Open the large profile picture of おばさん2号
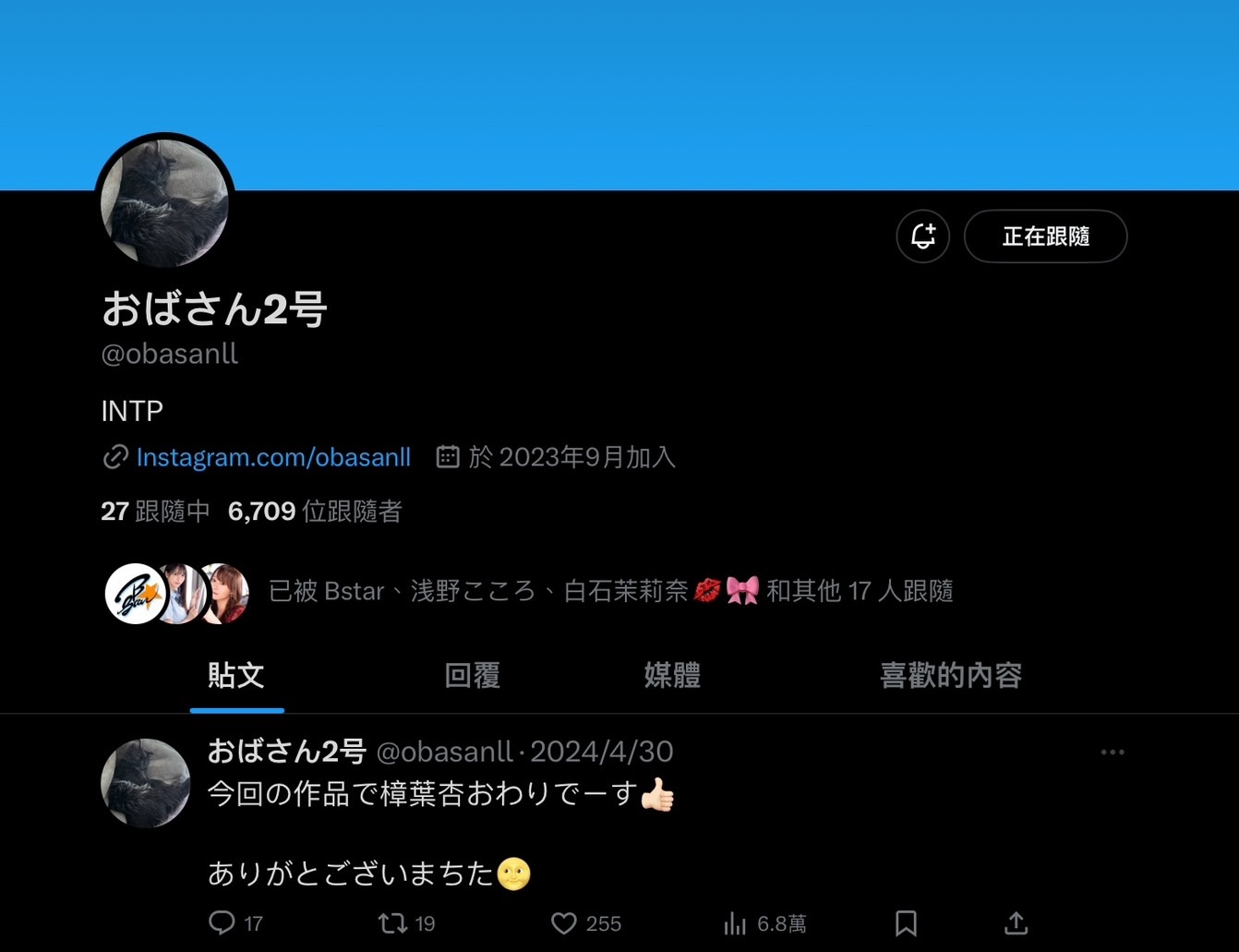 pos(164,202)
